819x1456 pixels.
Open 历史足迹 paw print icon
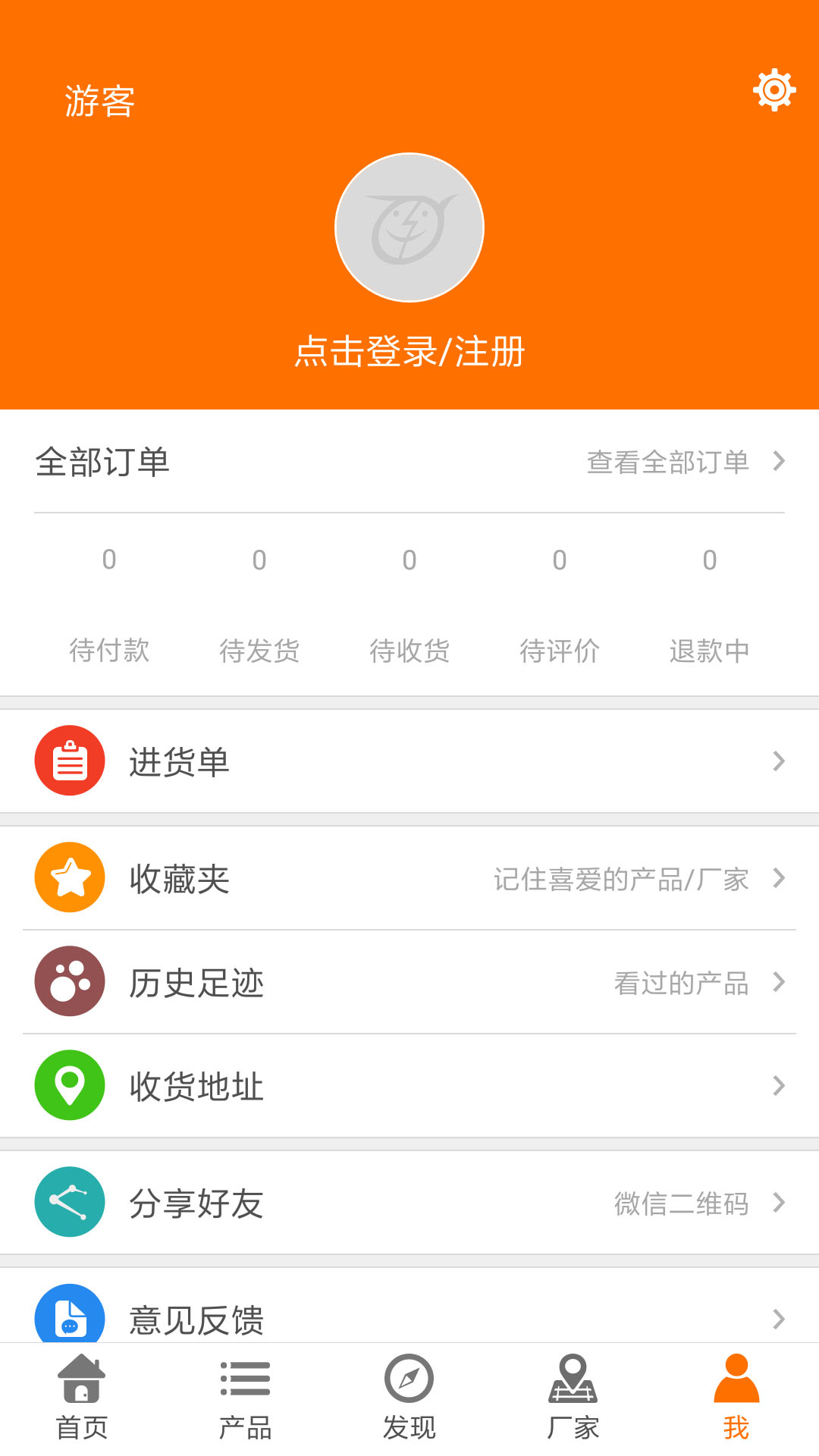[x=69, y=981]
